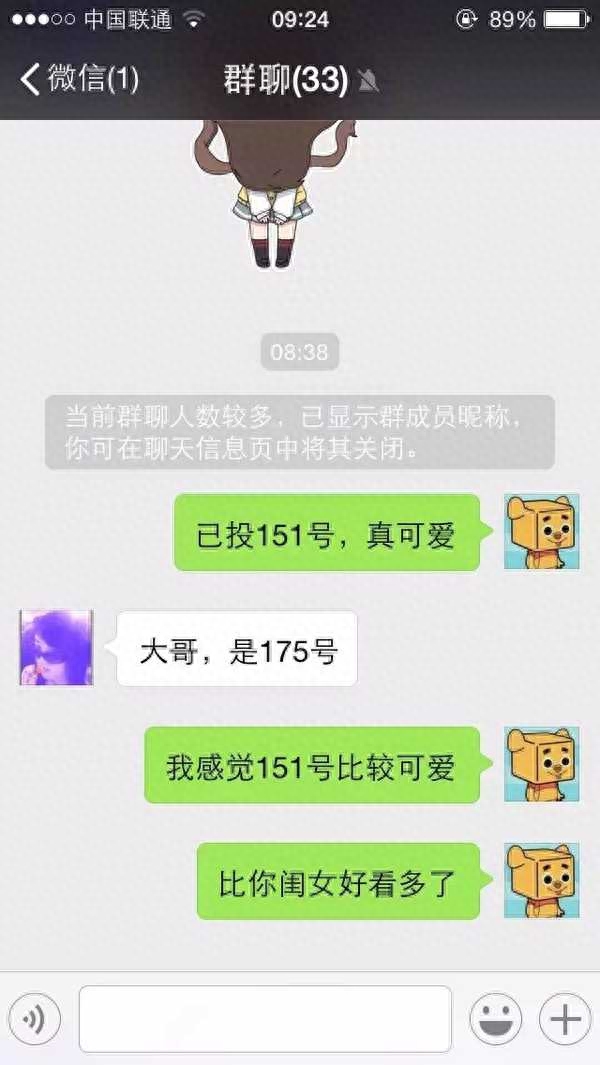Open the emoji sticker panel

pos(495,1019)
